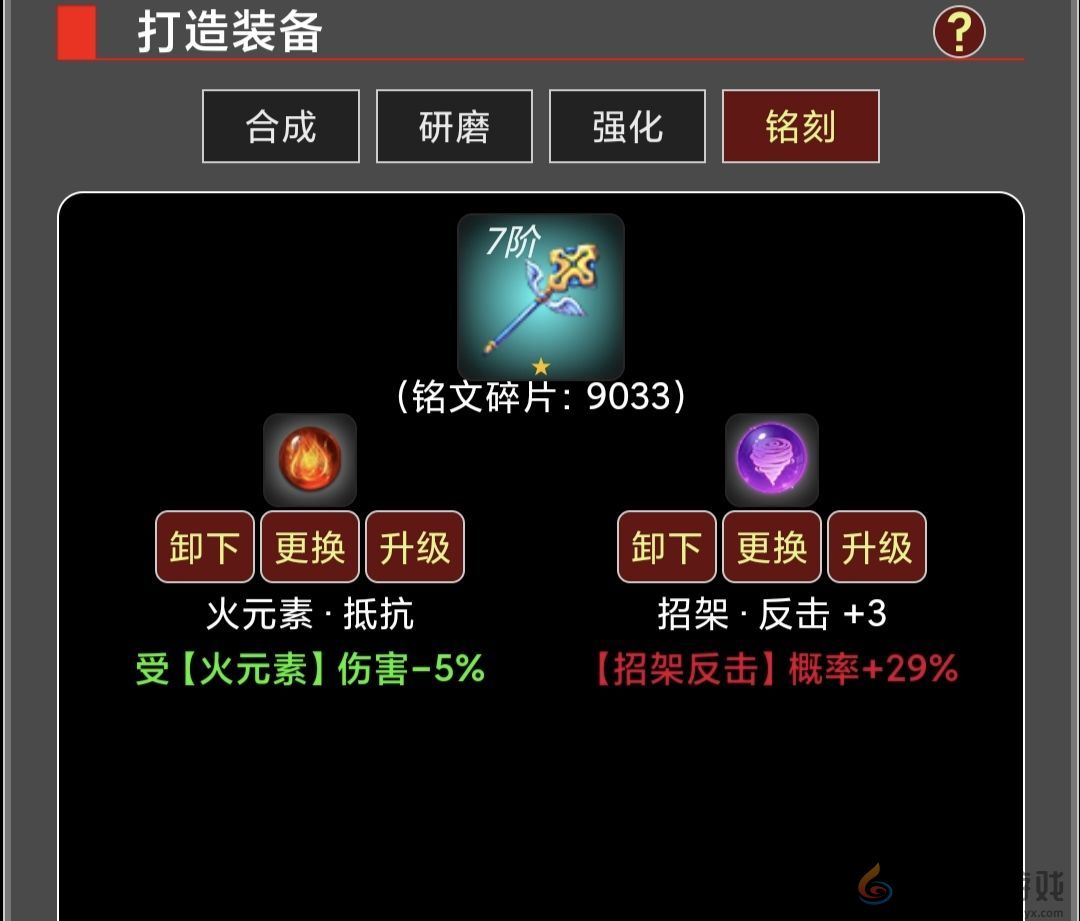Upgrade the 火元素·抵抗 rune with 升级
Image resolution: width=1080 pixels, height=921 pixels.
[415, 547]
